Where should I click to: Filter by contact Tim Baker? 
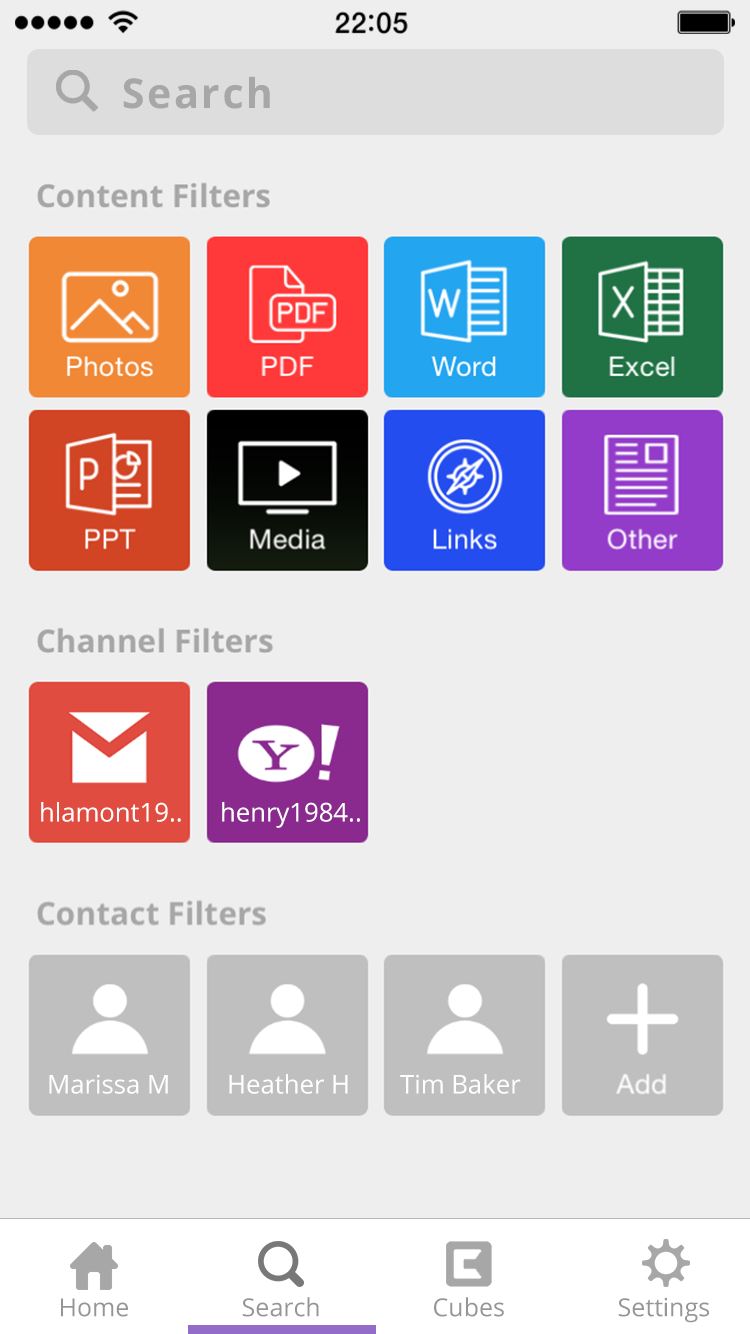[x=464, y=1035]
